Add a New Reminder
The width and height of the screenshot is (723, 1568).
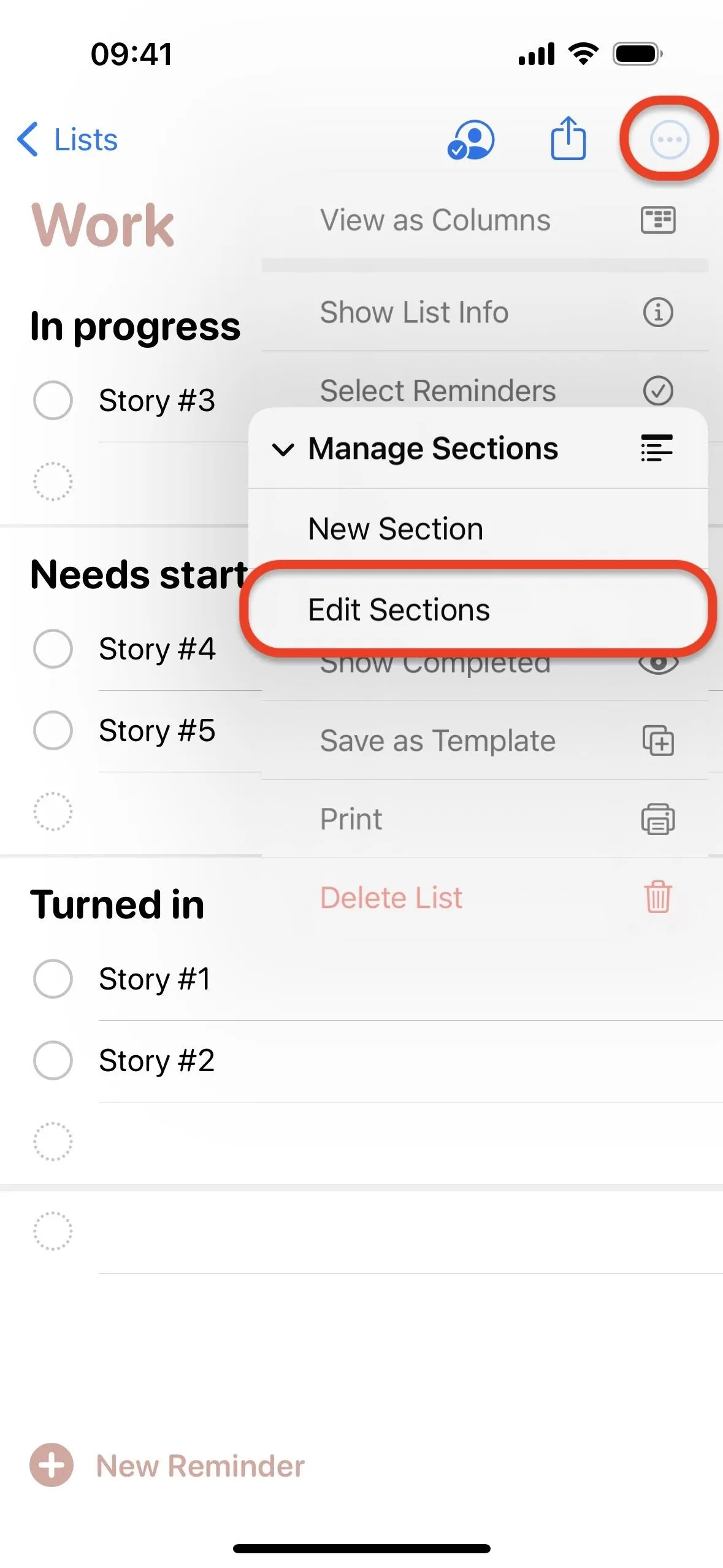[x=167, y=1466]
